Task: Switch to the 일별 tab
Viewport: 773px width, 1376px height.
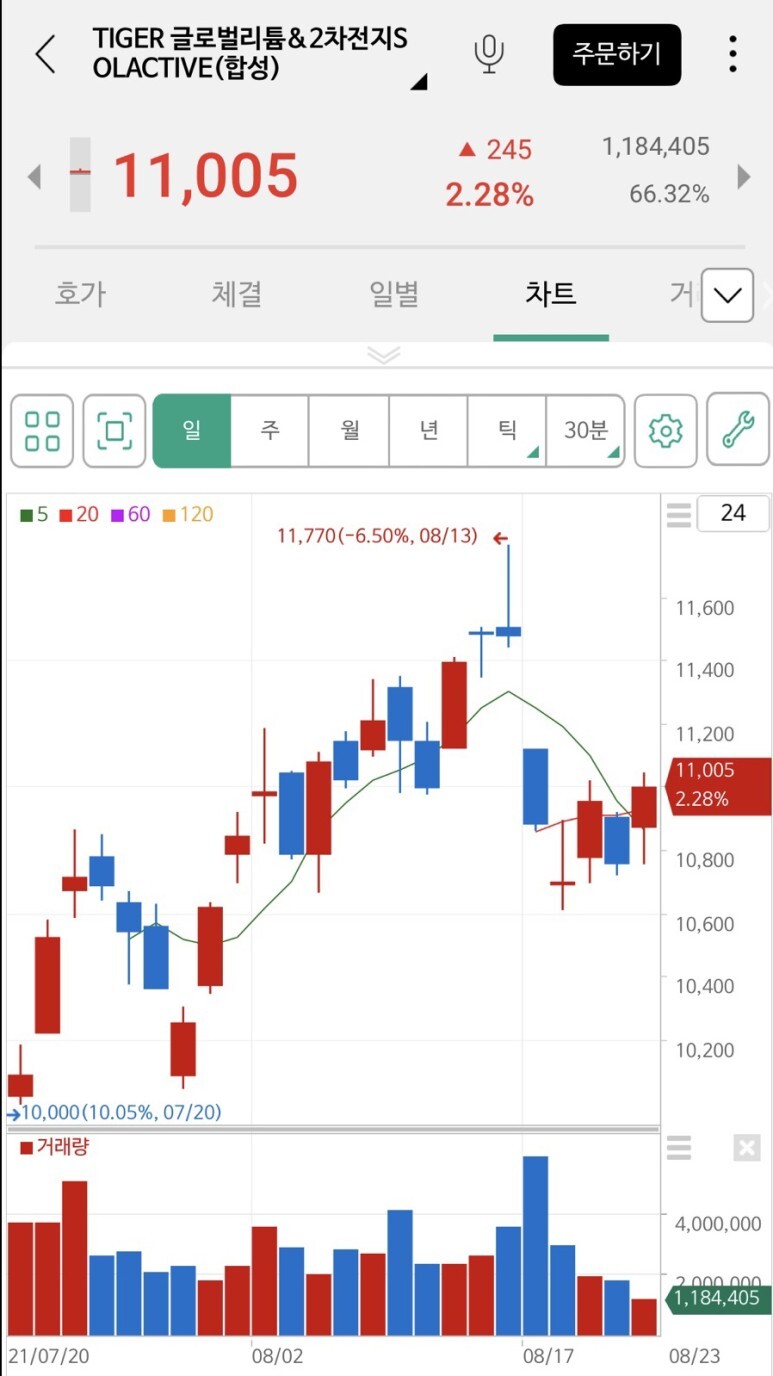Action: pos(394,294)
